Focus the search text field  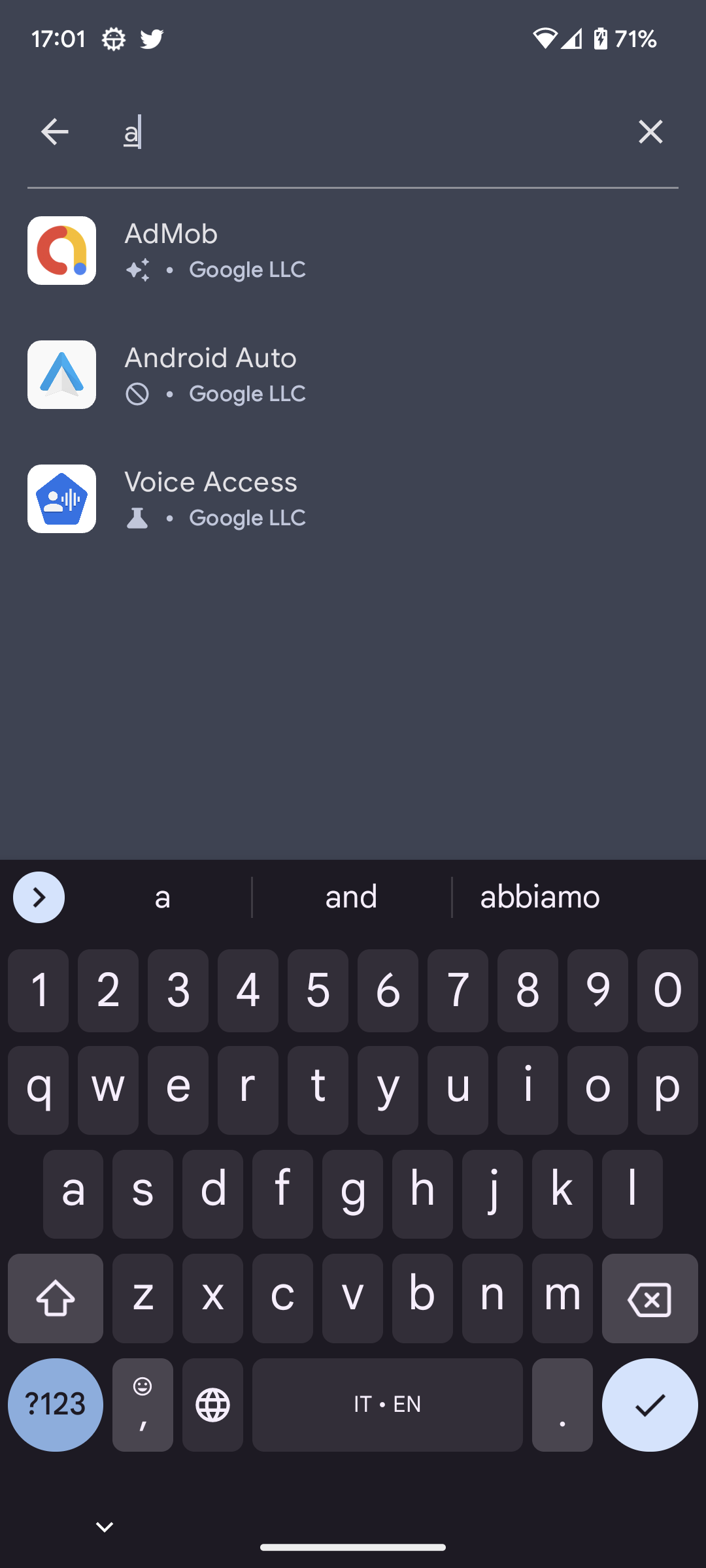[x=366, y=132]
